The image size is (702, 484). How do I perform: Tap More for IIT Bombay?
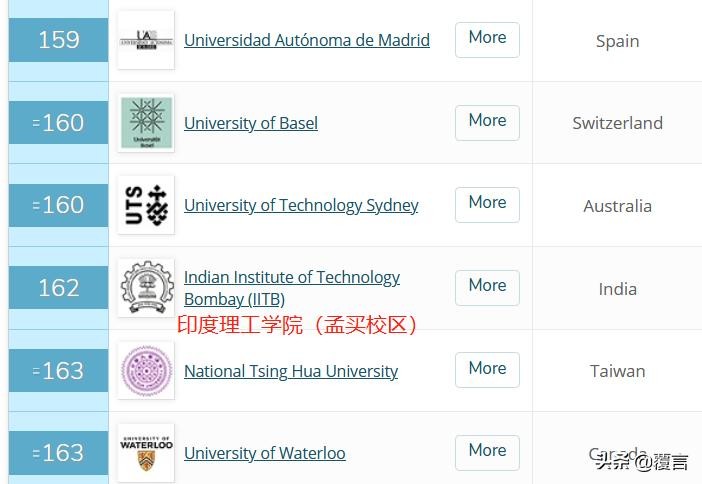[487, 287]
